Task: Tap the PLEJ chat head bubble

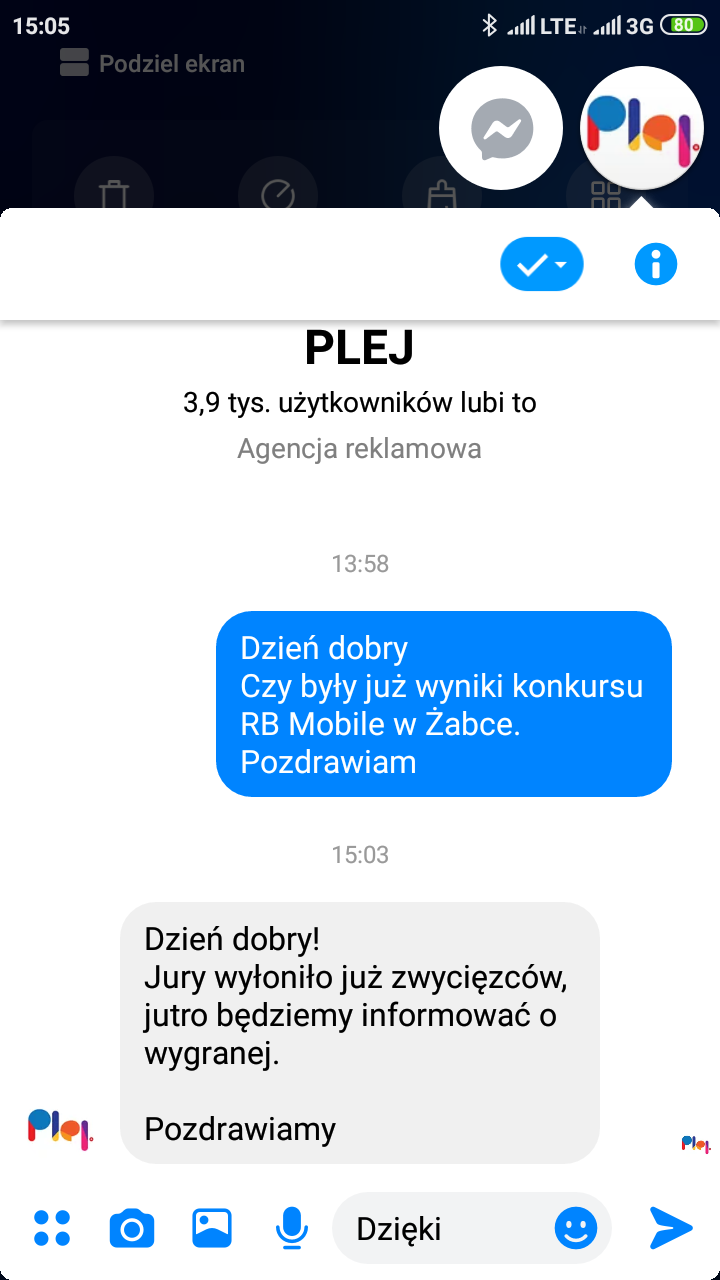Action: pos(642,128)
